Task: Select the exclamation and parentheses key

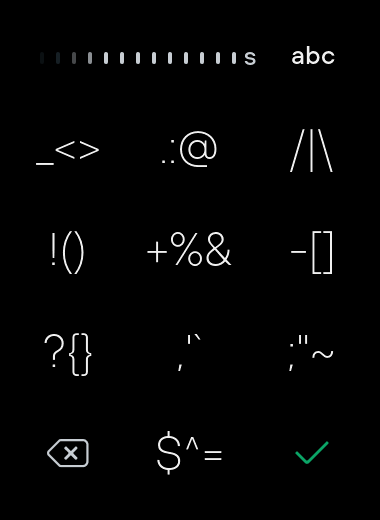Action: coord(68,253)
